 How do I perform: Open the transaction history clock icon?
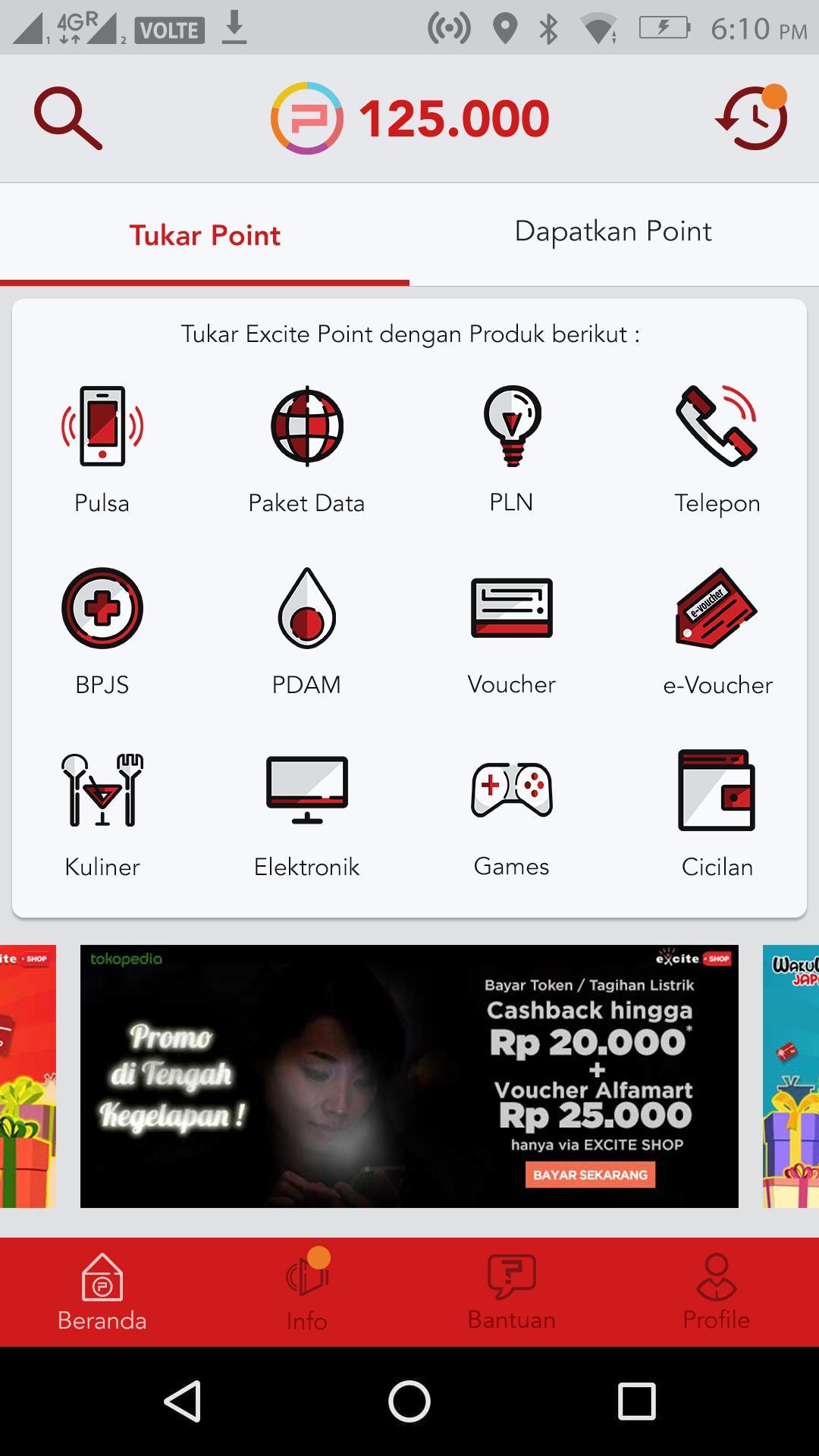pos(752,118)
